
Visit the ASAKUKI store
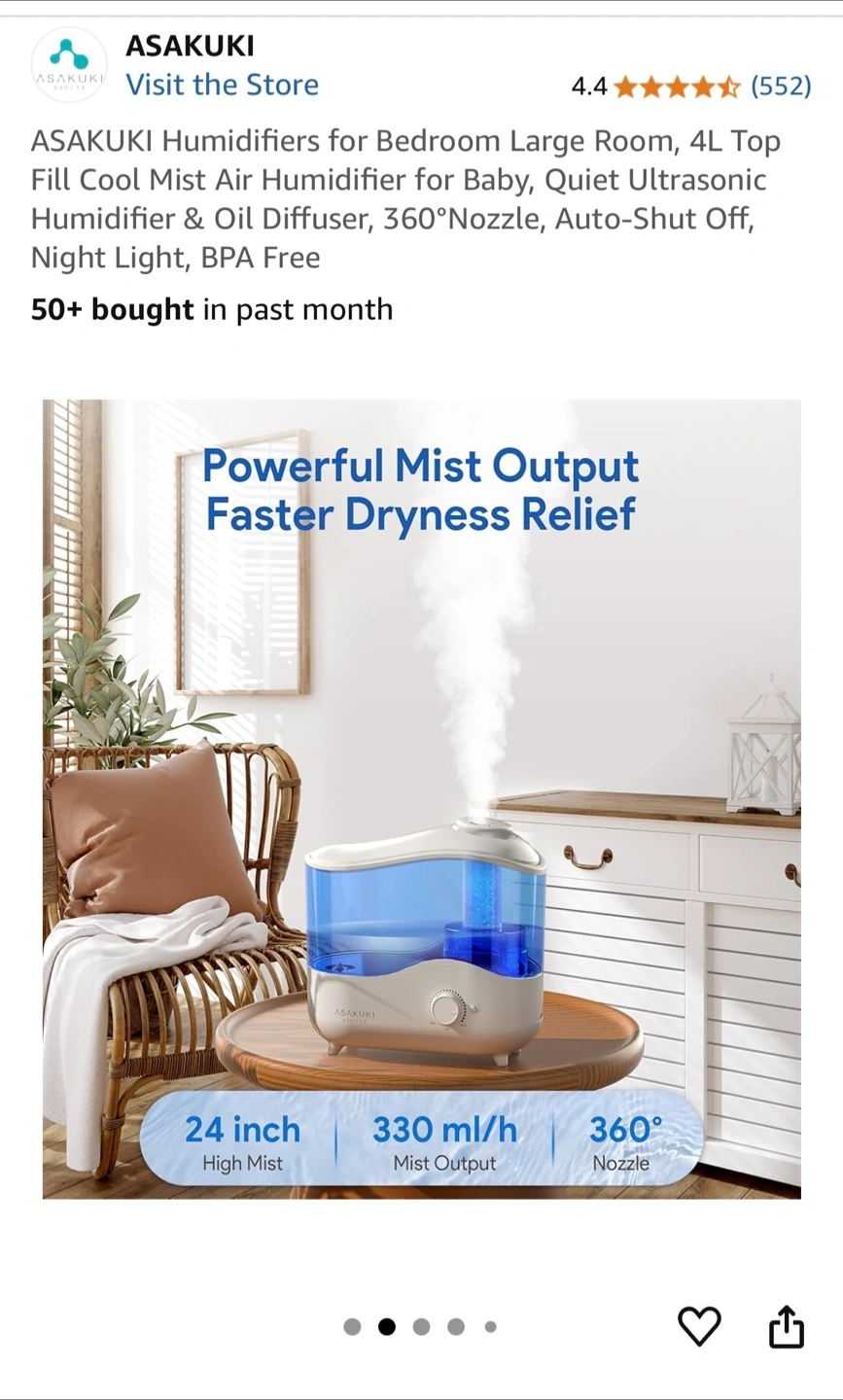coord(222,85)
